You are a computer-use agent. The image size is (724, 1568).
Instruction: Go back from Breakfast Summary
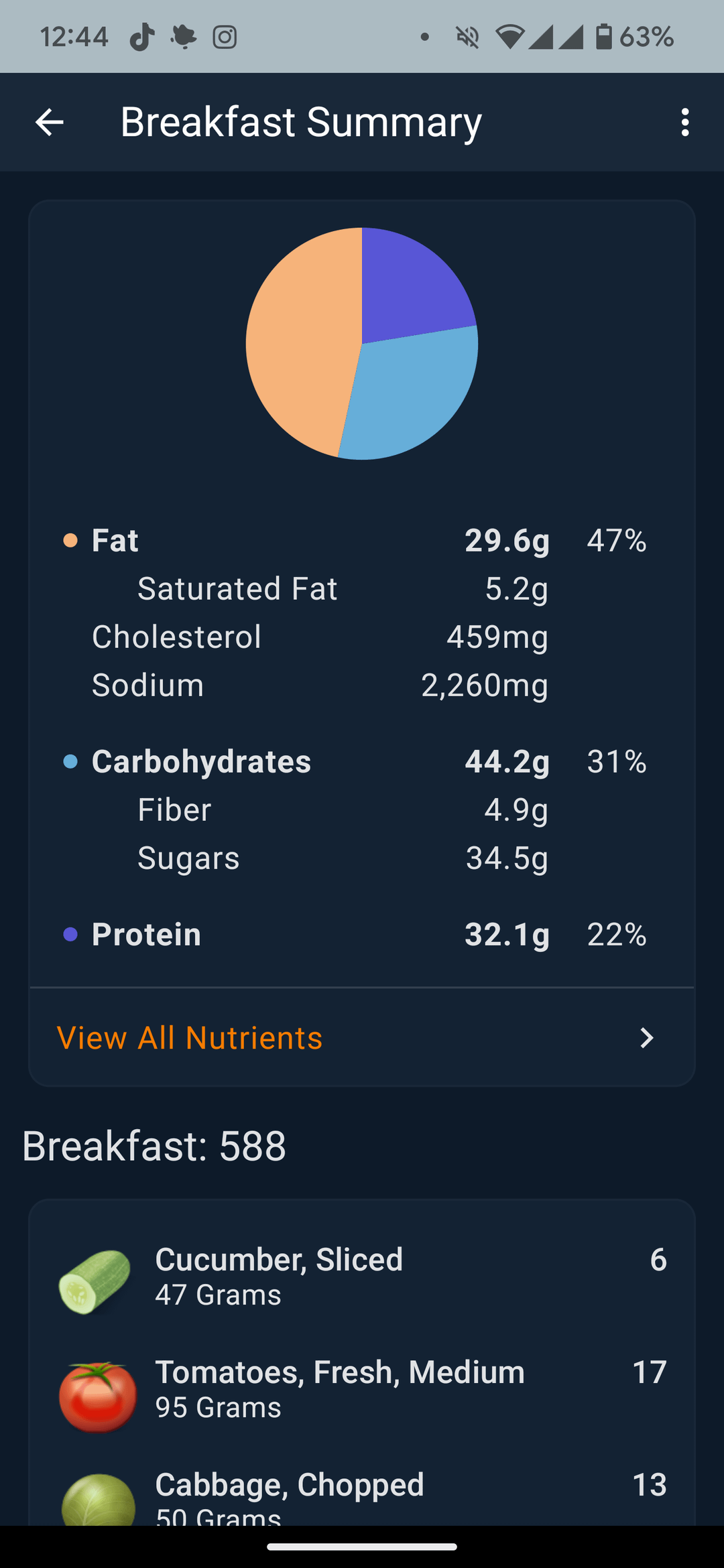pos(49,123)
